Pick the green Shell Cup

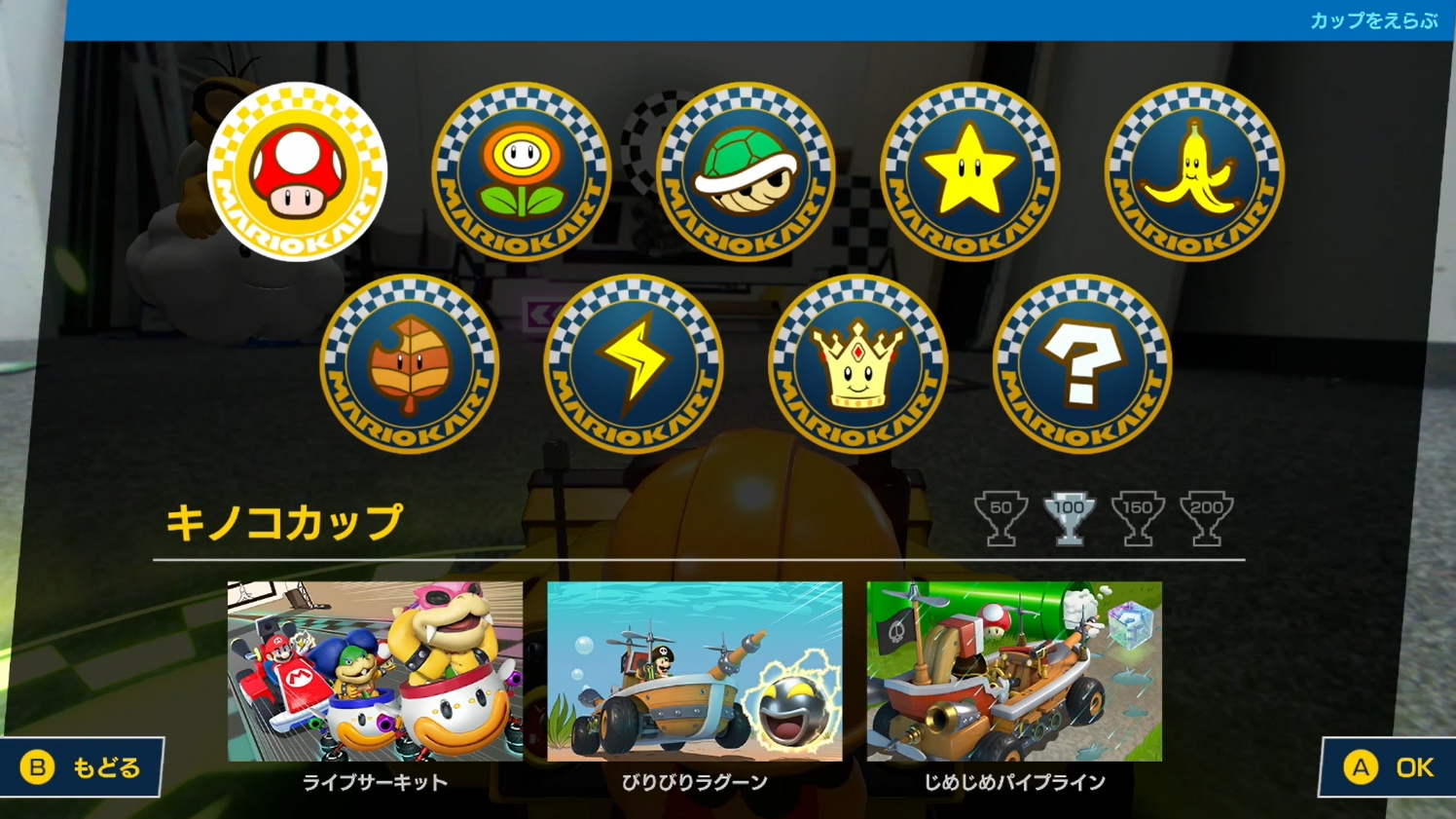point(746,171)
